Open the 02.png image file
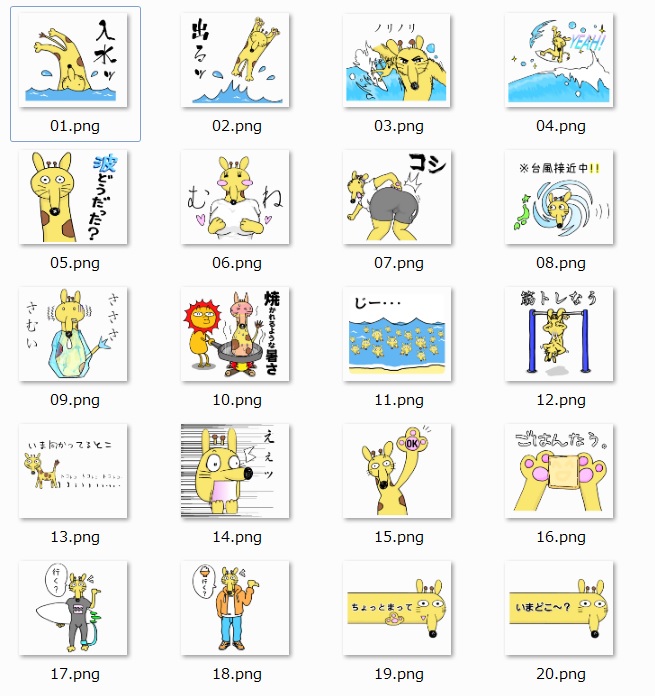This screenshot has height=696, width=655. [x=236, y=60]
